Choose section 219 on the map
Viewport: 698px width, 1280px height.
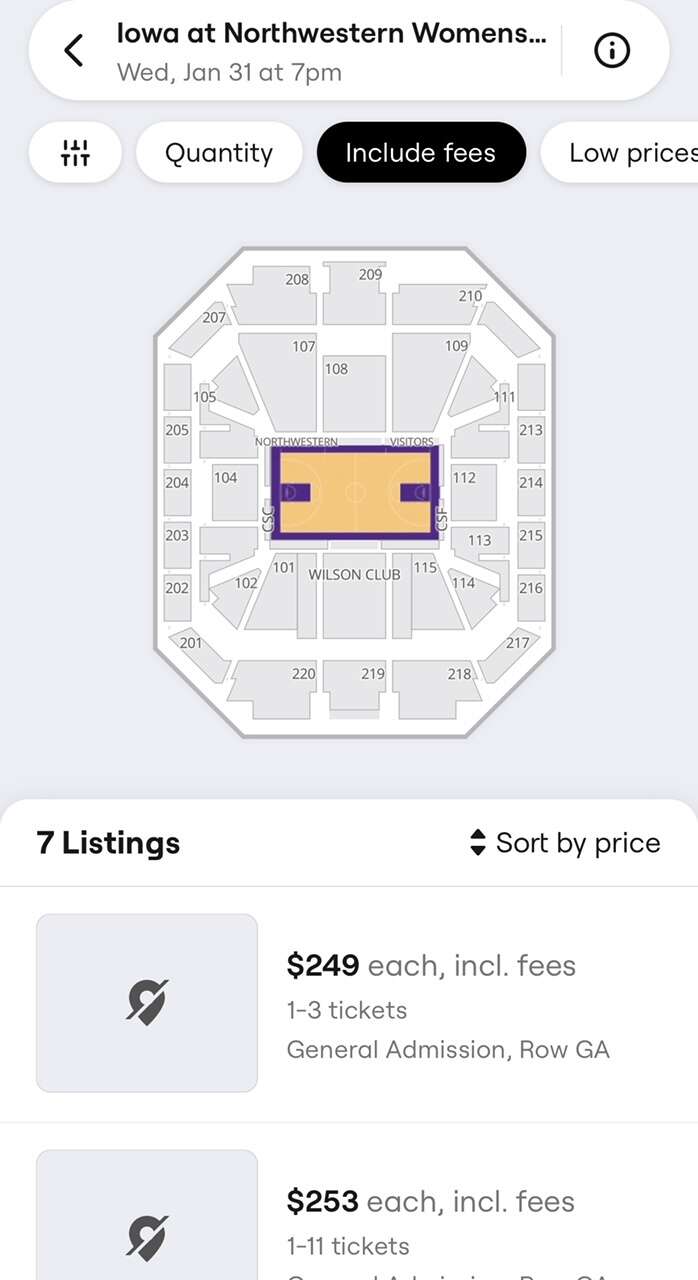(x=354, y=686)
